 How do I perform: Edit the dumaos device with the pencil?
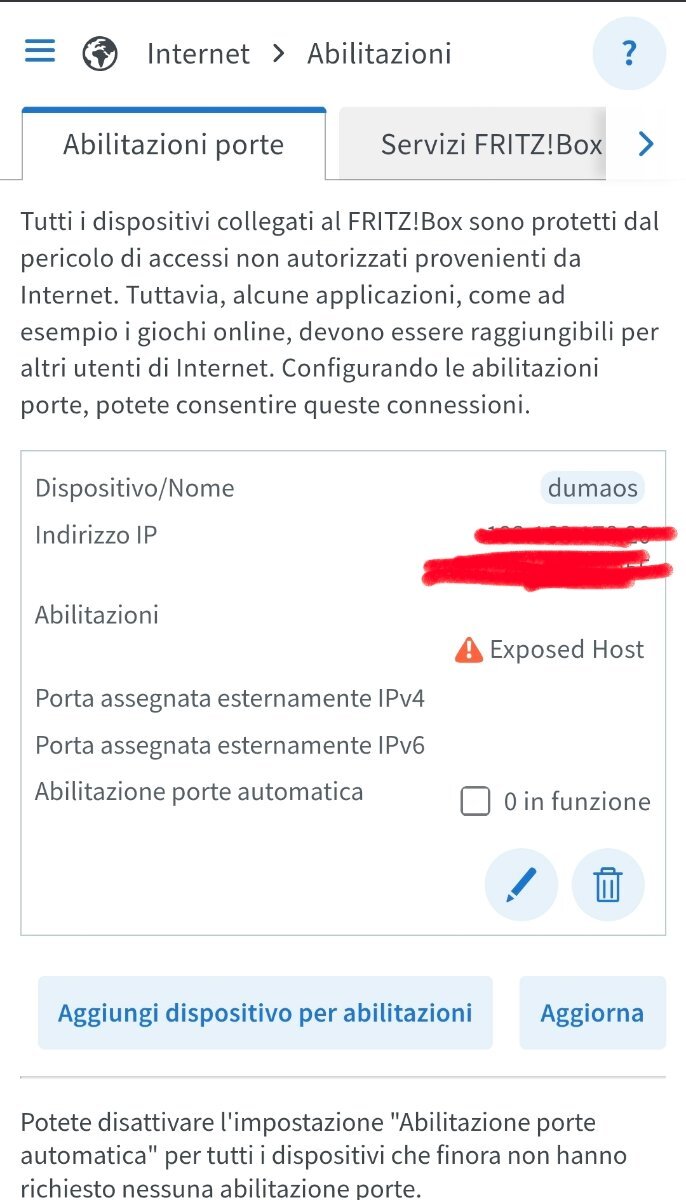click(x=521, y=884)
